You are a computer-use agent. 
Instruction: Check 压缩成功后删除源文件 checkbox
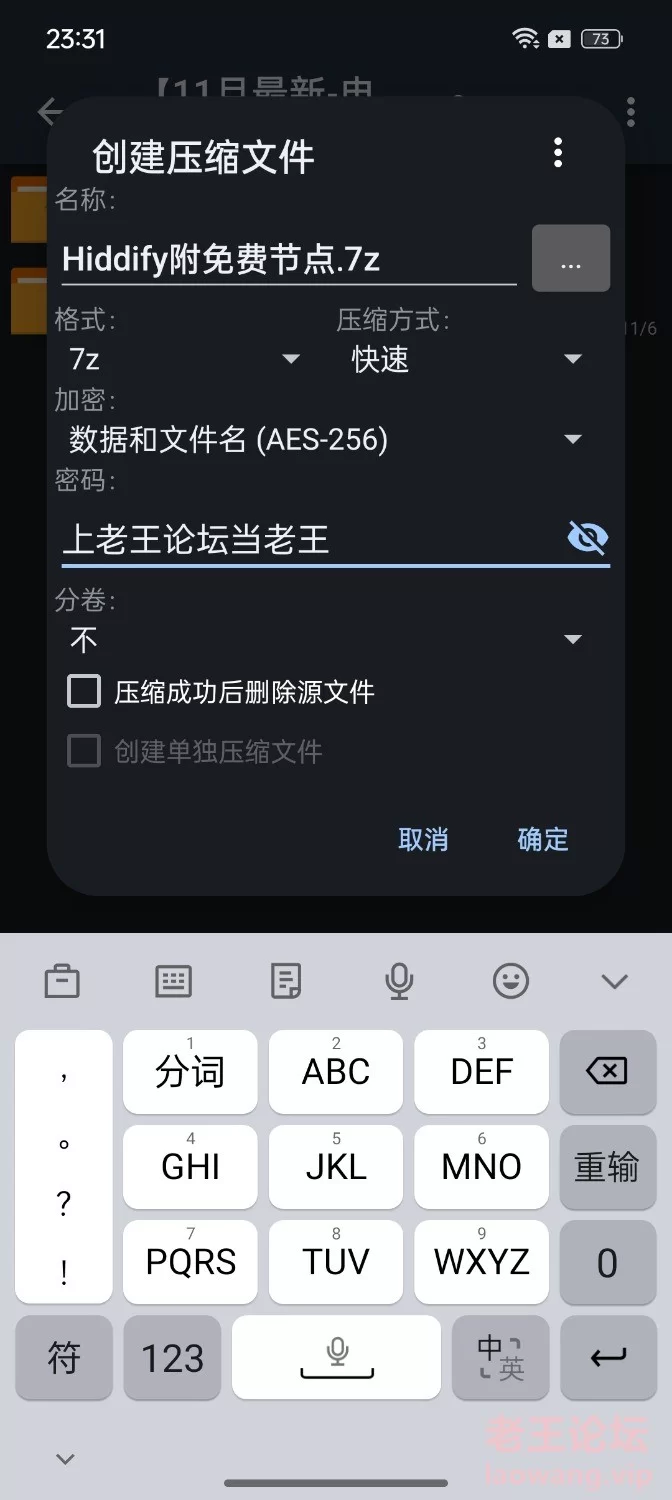[x=85, y=691]
